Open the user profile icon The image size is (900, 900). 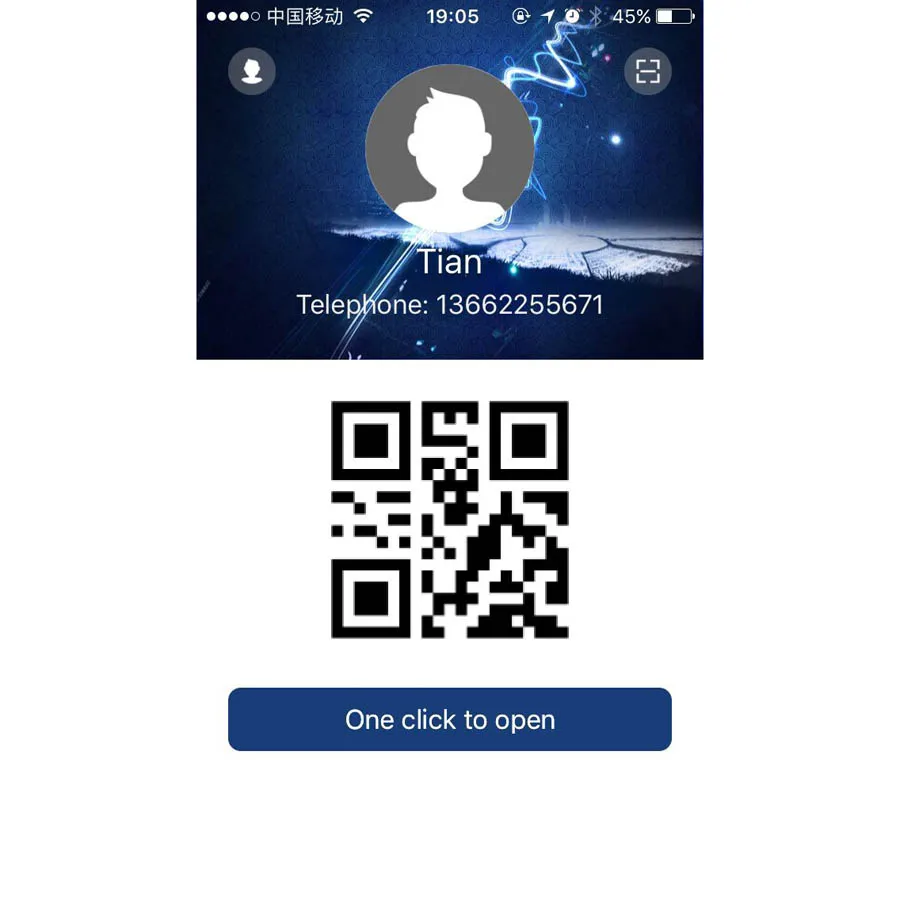tap(251, 71)
